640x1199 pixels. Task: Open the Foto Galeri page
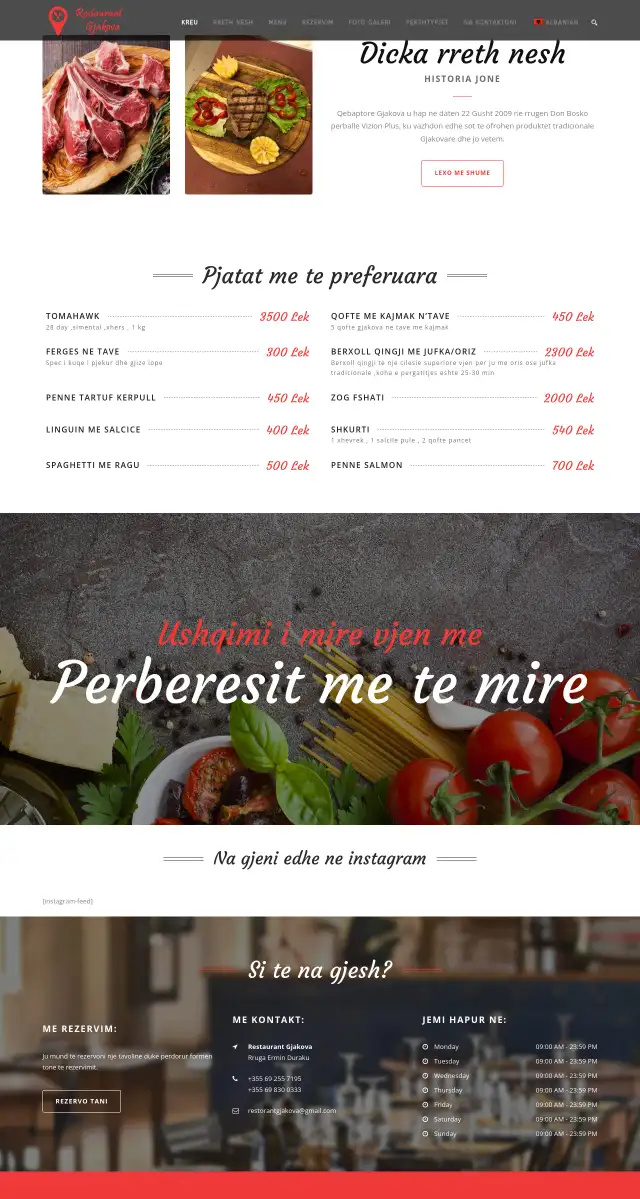click(369, 21)
